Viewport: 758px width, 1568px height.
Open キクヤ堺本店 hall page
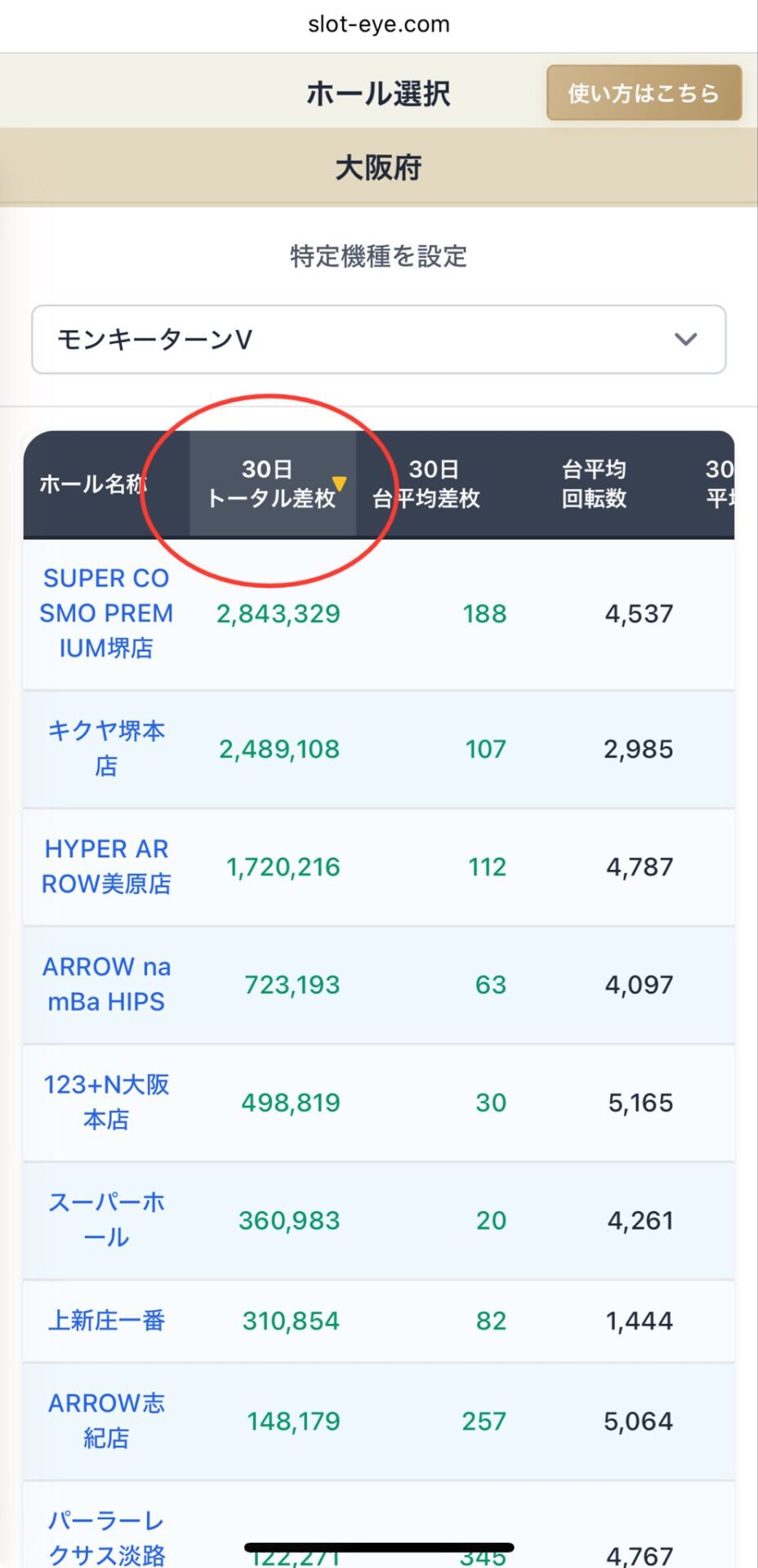point(106,748)
